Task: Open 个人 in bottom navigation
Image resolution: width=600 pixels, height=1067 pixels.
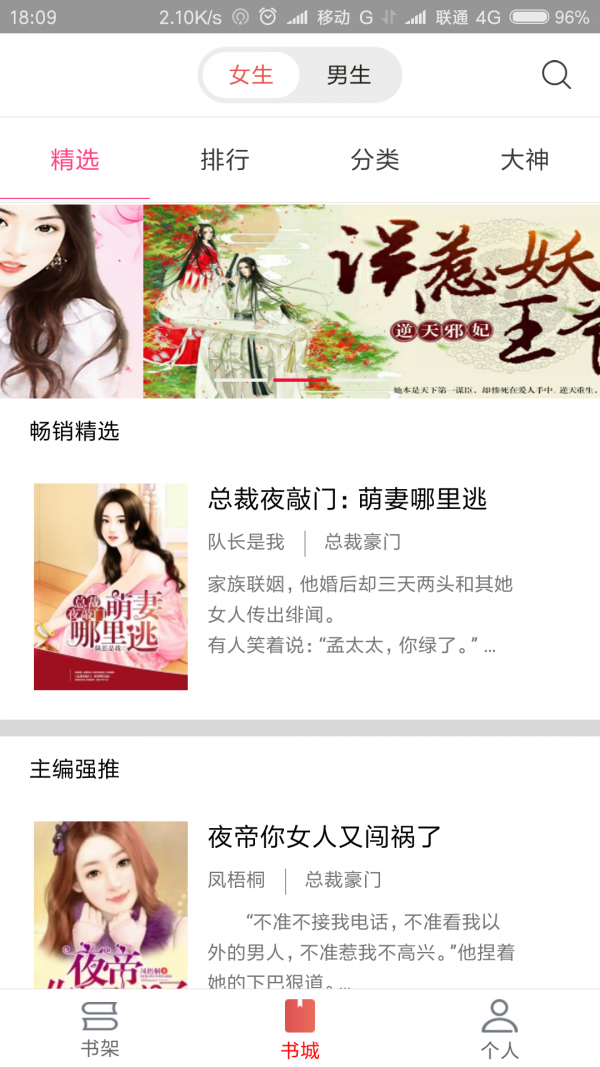Action: pos(499,1029)
